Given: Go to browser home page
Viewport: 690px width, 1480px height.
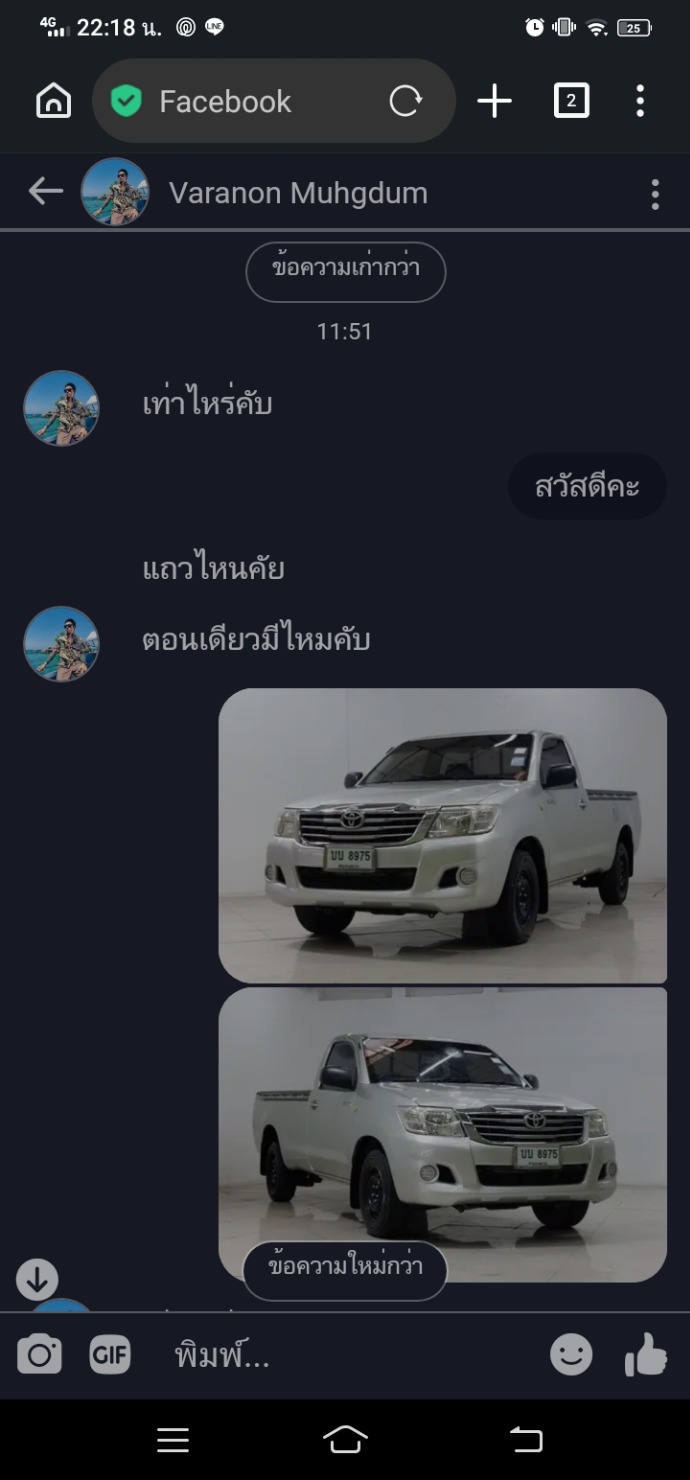Looking at the screenshot, I should click(x=54, y=101).
